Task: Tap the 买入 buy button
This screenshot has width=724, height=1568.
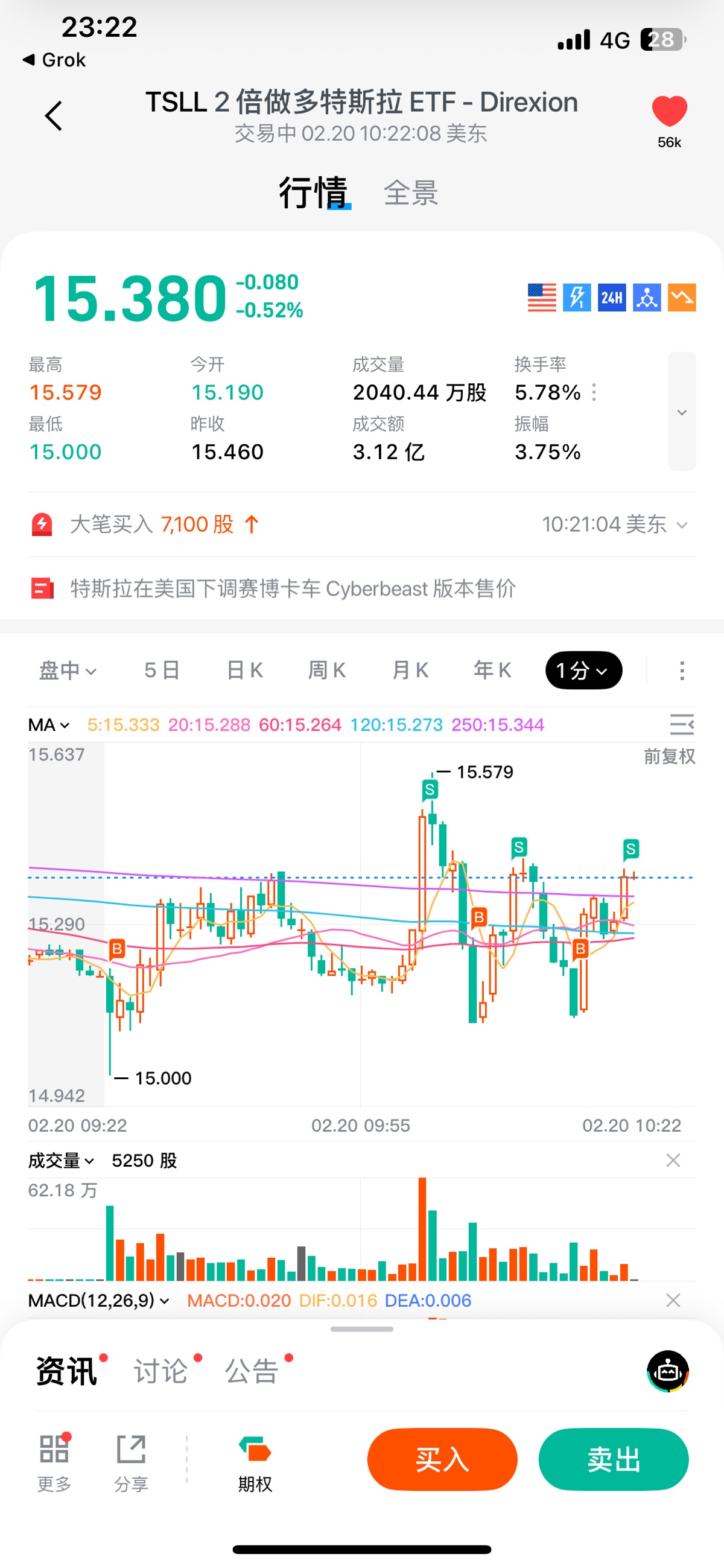Action: point(442,1459)
